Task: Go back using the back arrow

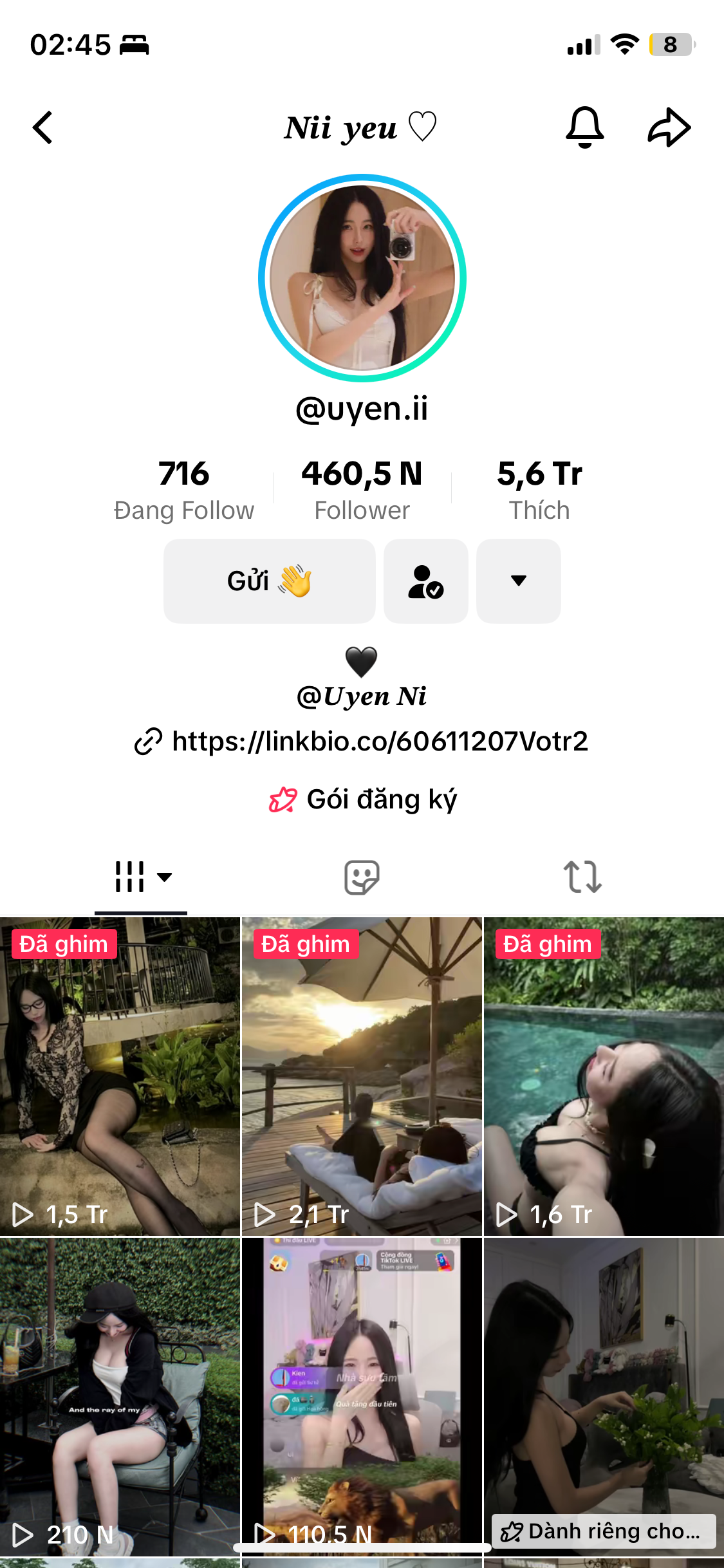Action: tap(42, 127)
